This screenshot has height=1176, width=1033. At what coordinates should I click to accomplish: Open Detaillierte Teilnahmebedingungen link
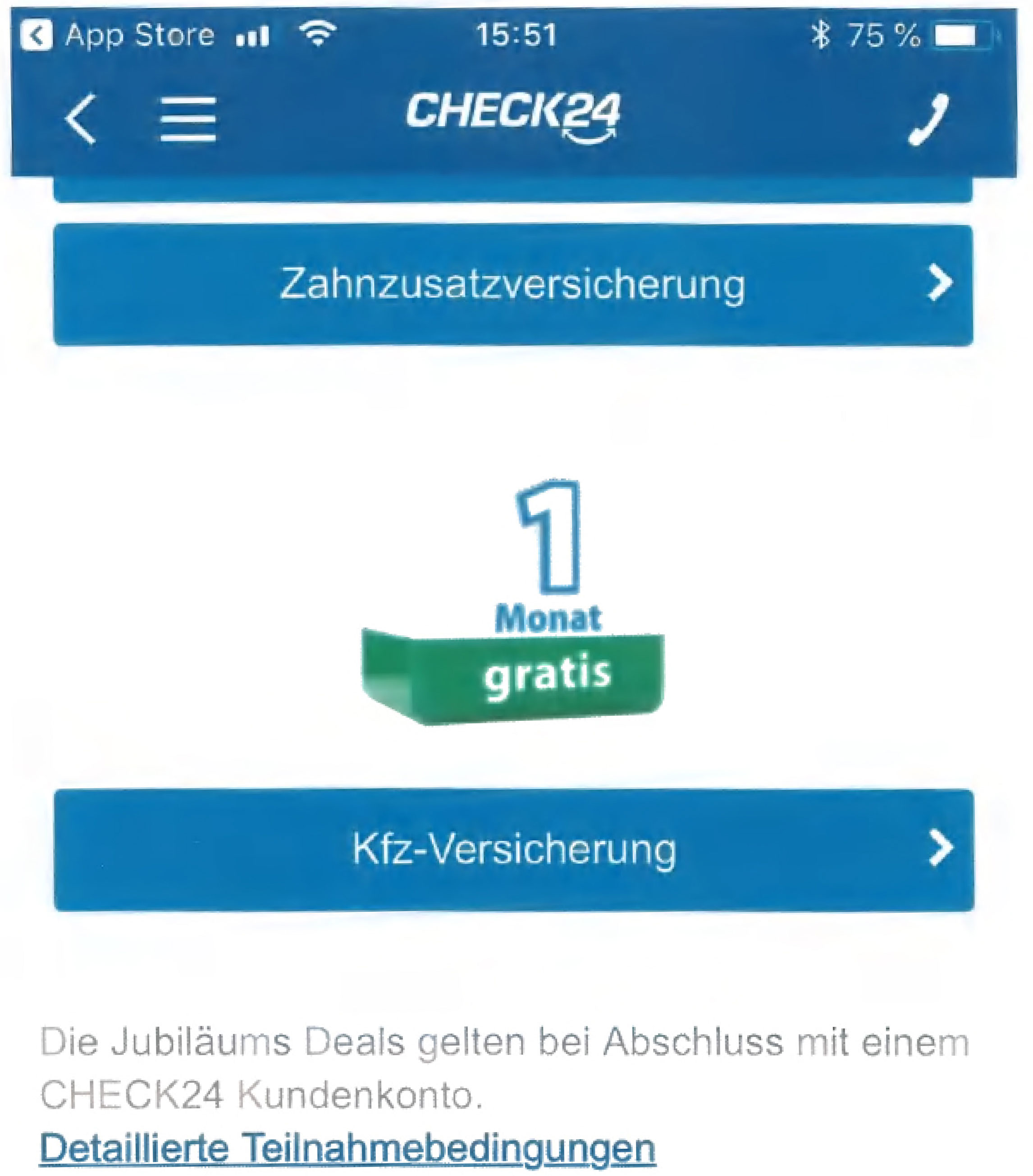tap(347, 1148)
